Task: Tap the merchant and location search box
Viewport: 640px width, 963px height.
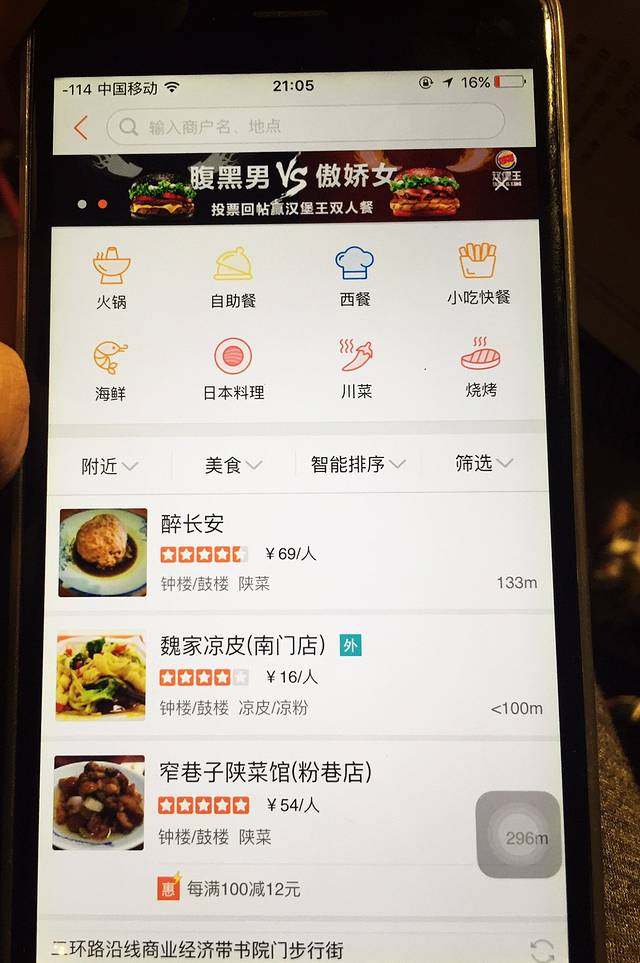Action: coord(305,126)
